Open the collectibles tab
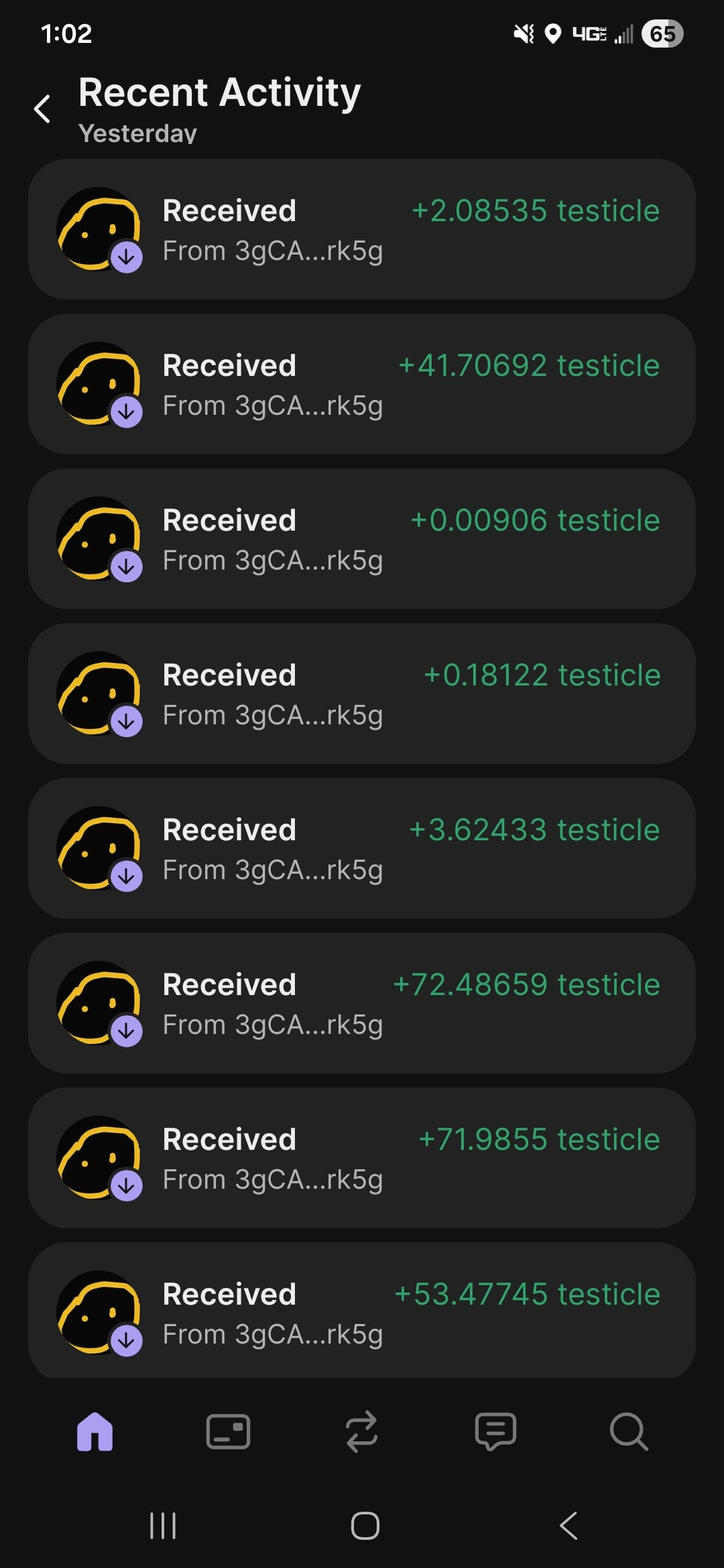Screen dimensions: 724x1568 (228, 1432)
